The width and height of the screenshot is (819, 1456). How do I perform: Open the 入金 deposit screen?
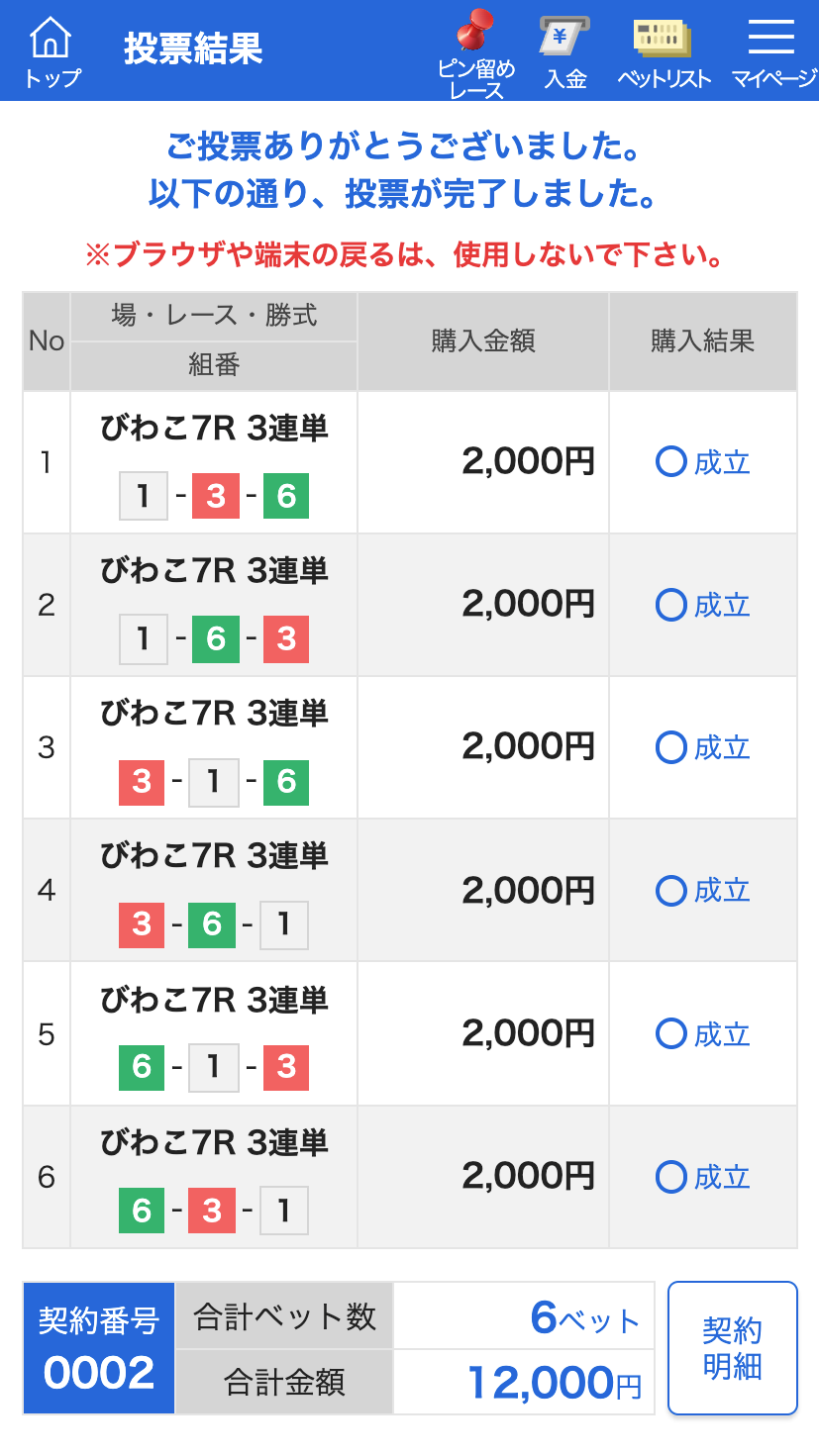coord(565,53)
